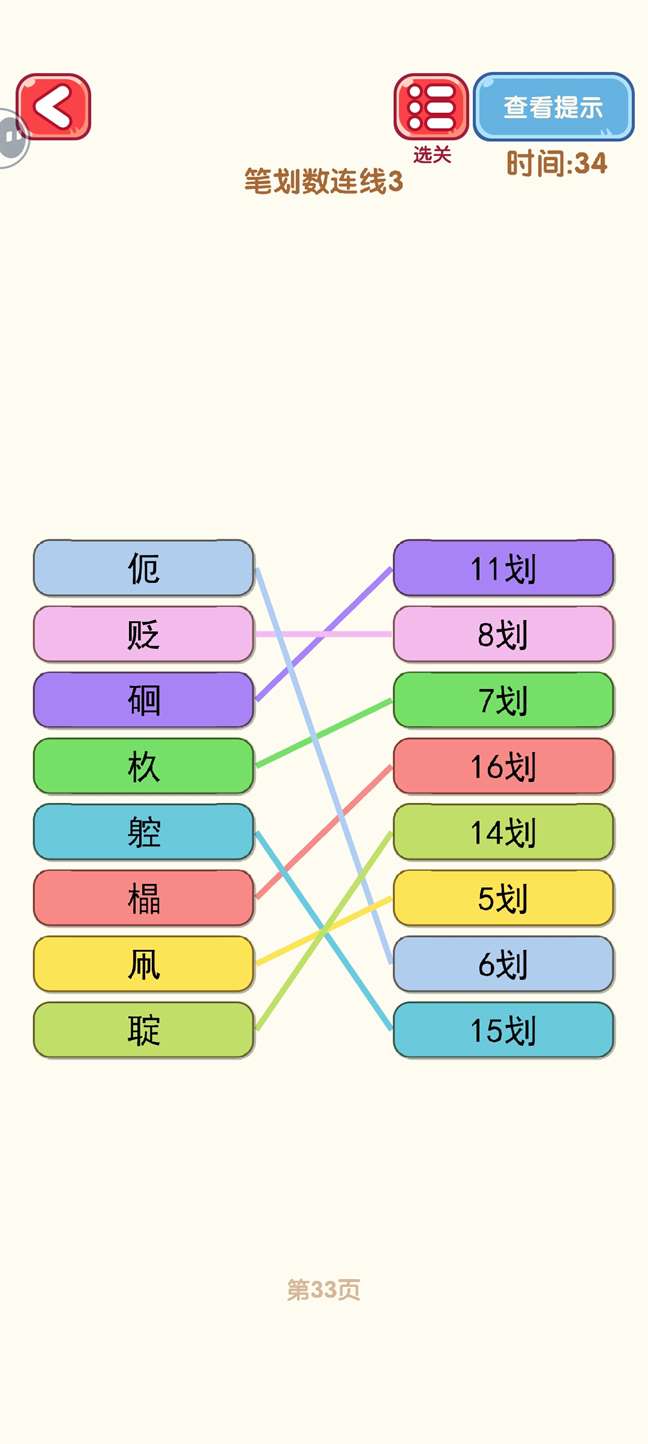Select the character 伌 tile
Viewport: 648px width, 1444px height.
click(144, 568)
